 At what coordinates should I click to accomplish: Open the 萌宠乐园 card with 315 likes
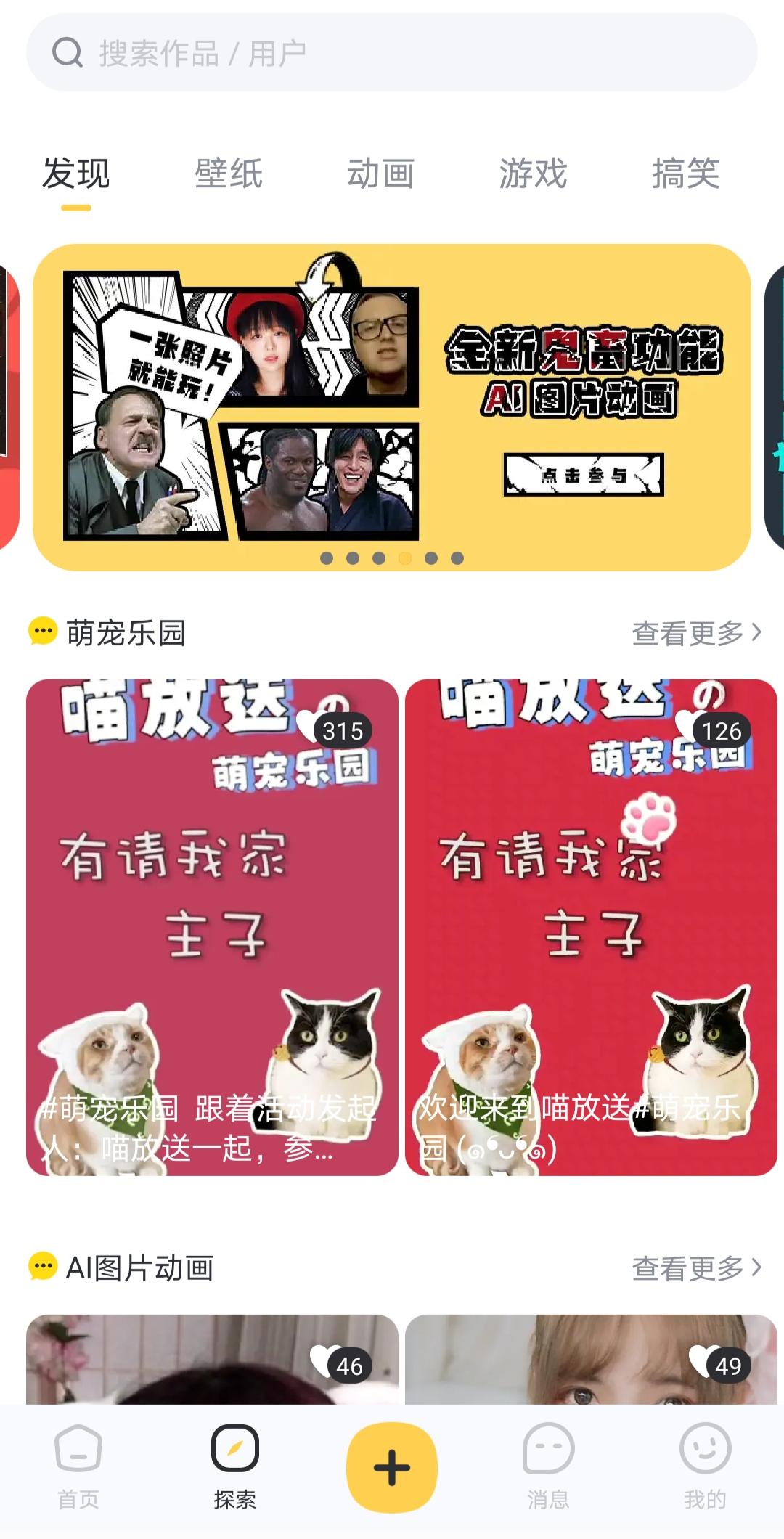212,927
